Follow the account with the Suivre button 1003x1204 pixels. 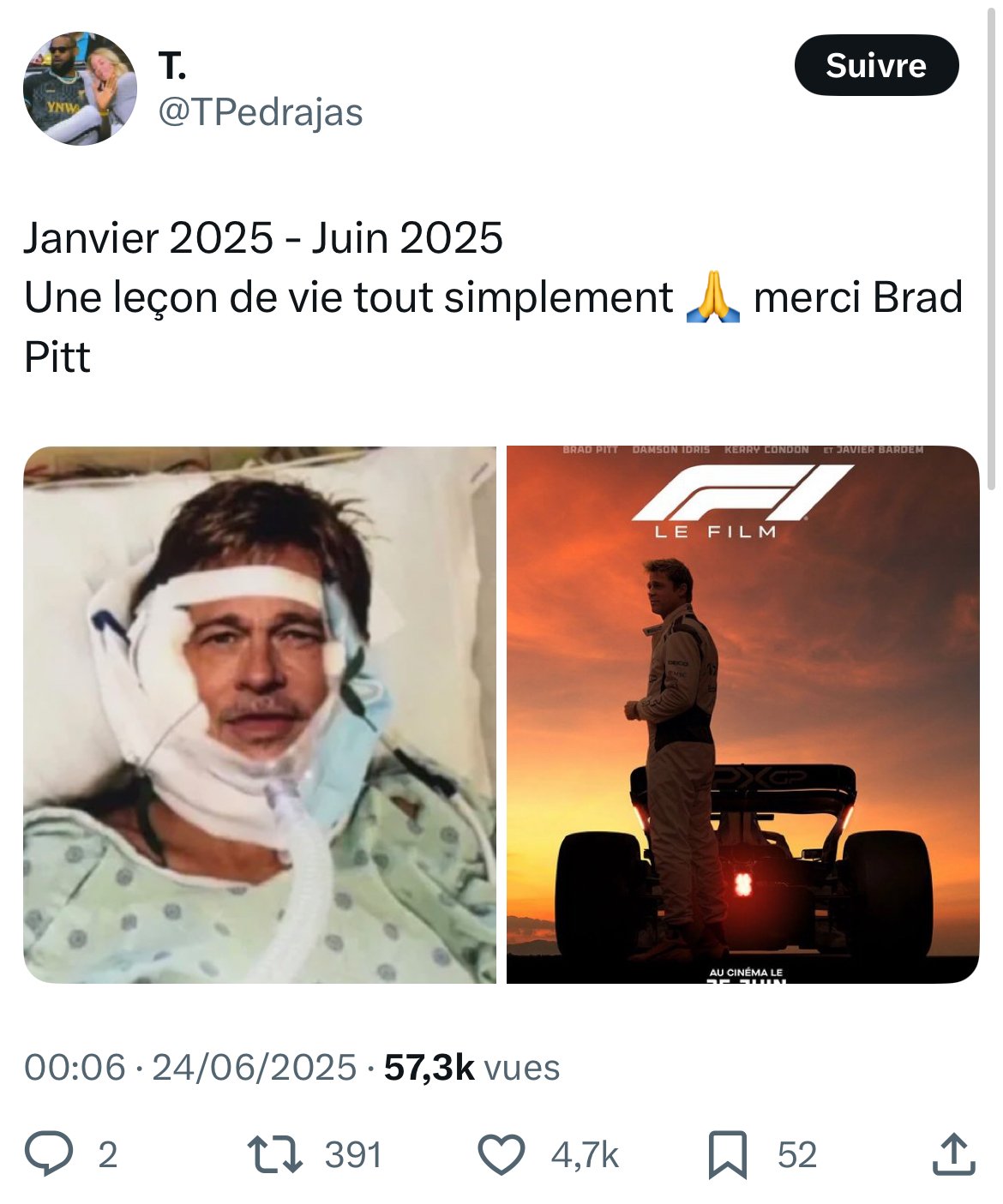click(x=875, y=65)
